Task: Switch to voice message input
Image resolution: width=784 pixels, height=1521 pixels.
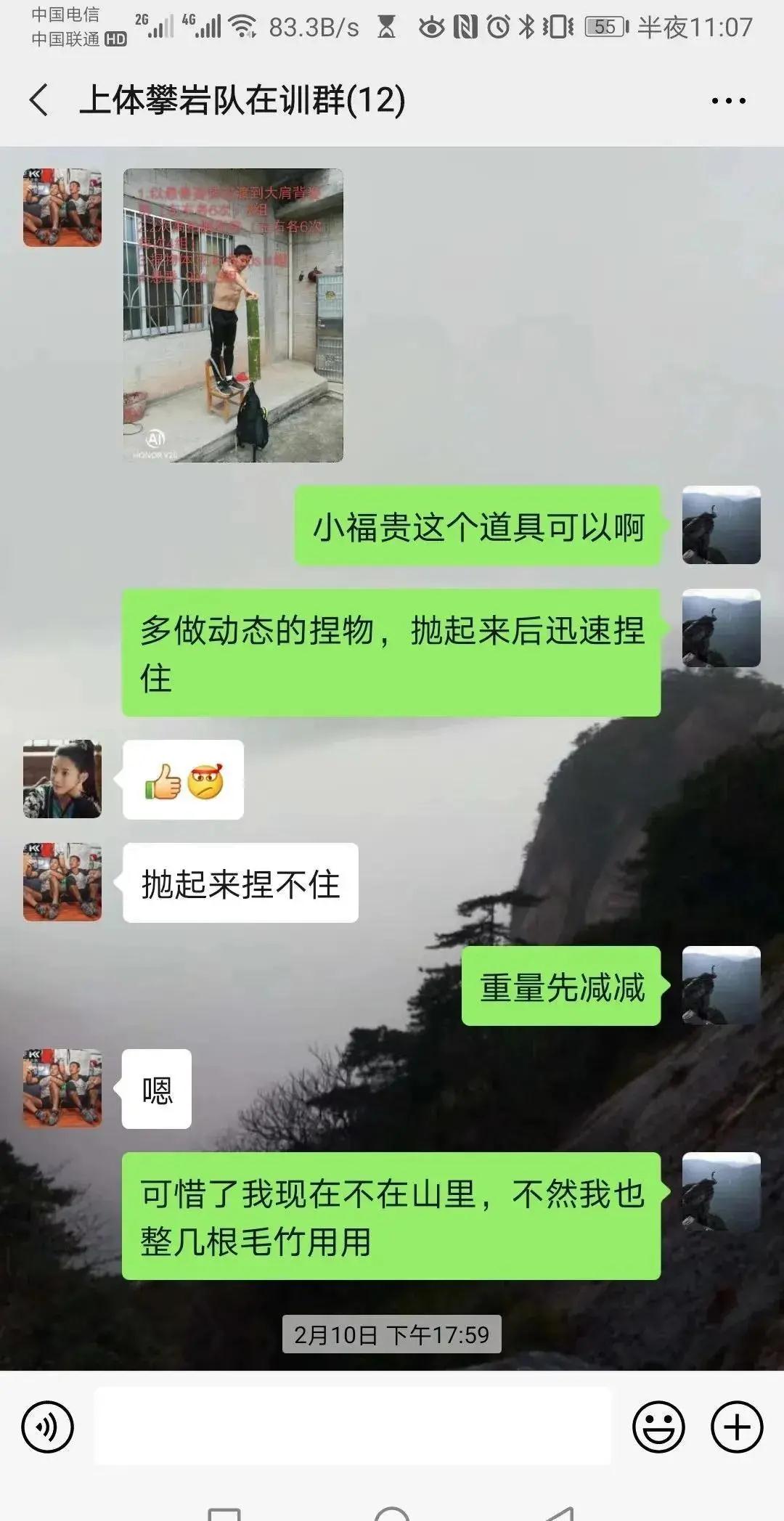Action: pos(48,1427)
